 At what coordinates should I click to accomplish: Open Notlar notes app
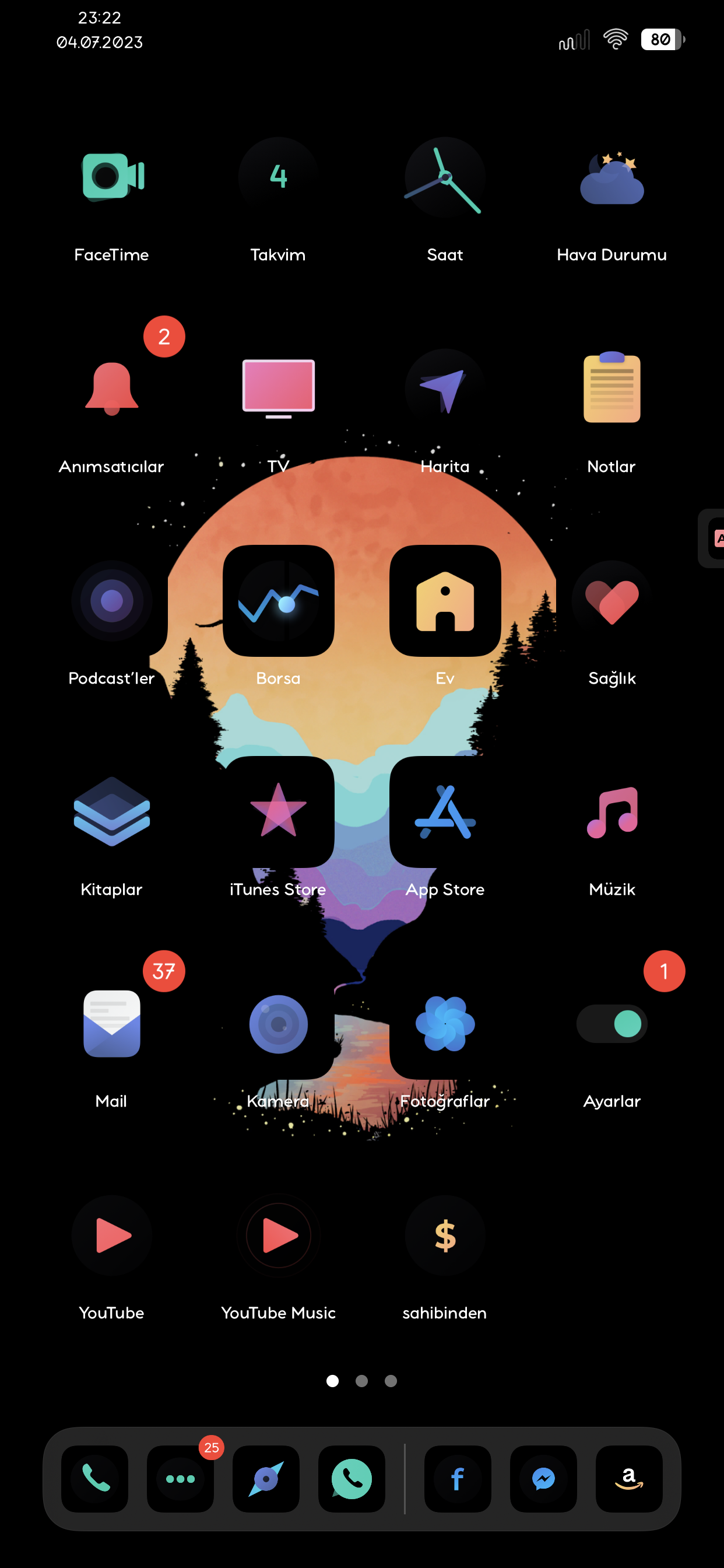(x=611, y=388)
